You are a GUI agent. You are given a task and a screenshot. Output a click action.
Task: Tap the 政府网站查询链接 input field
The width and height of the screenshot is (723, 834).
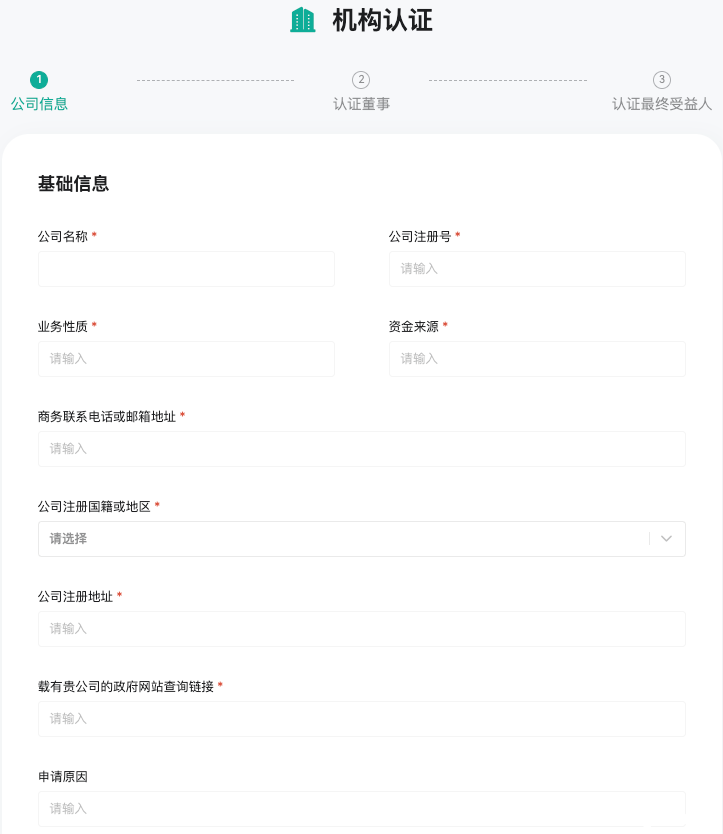[x=361, y=719]
